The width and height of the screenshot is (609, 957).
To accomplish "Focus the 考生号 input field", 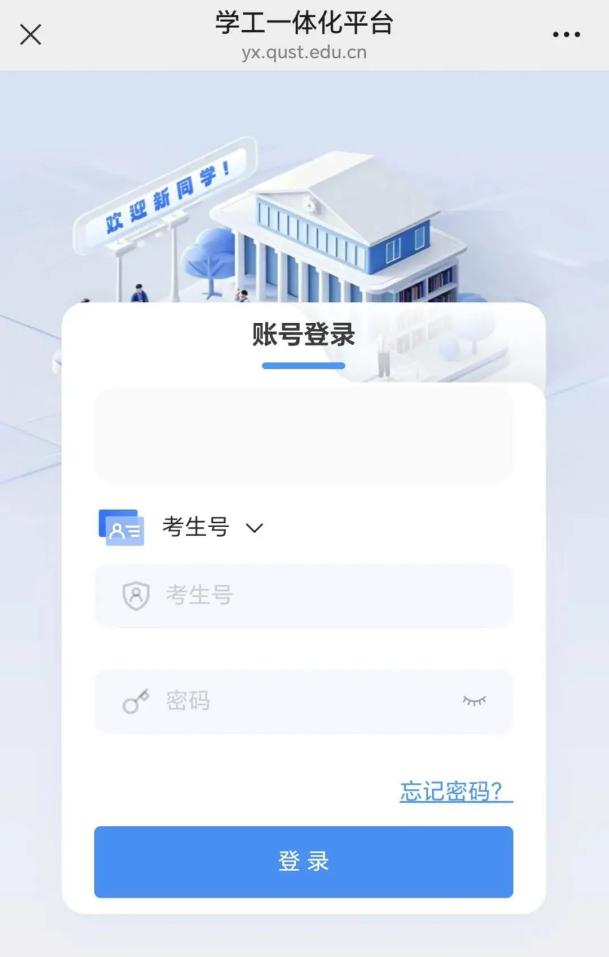I will click(x=303, y=596).
